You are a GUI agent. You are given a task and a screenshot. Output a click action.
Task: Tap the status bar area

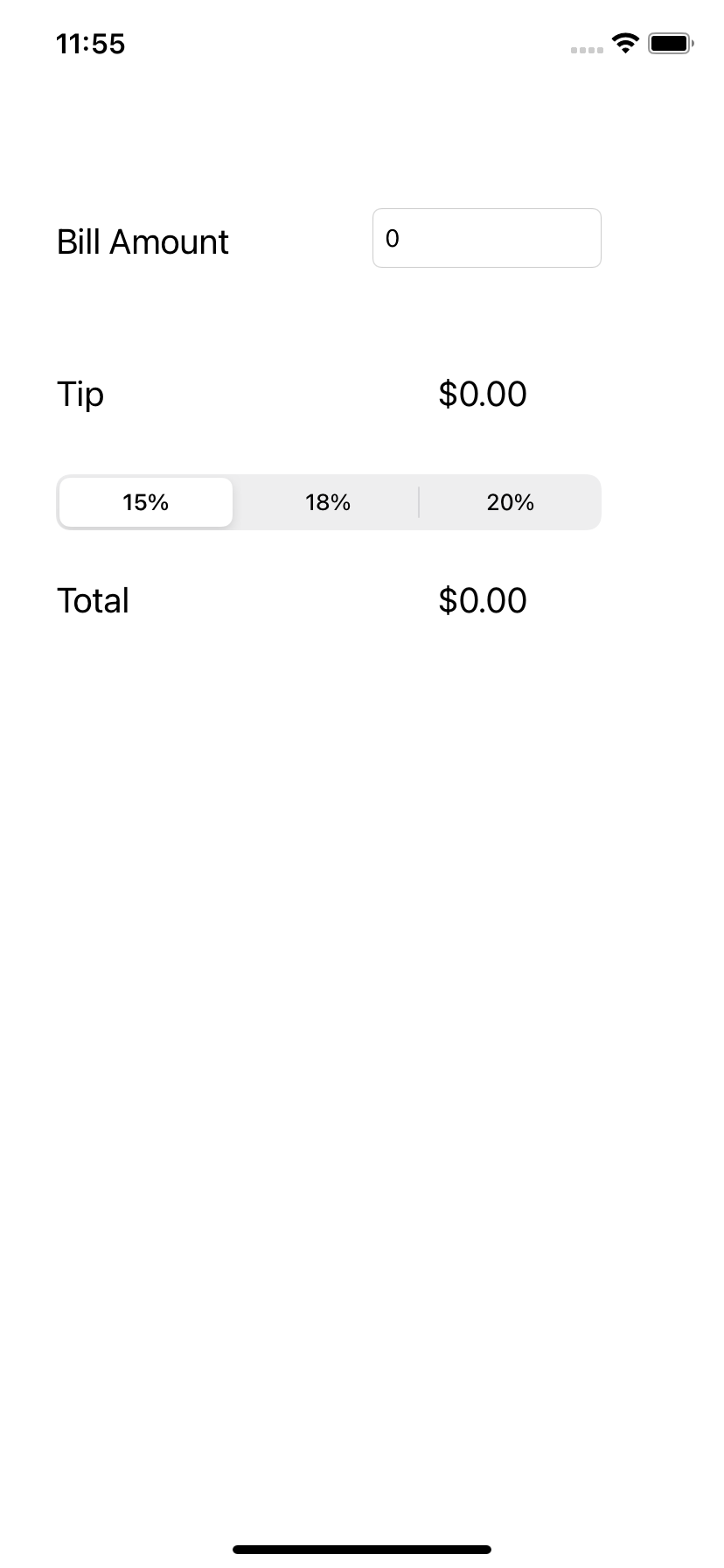[x=362, y=44]
